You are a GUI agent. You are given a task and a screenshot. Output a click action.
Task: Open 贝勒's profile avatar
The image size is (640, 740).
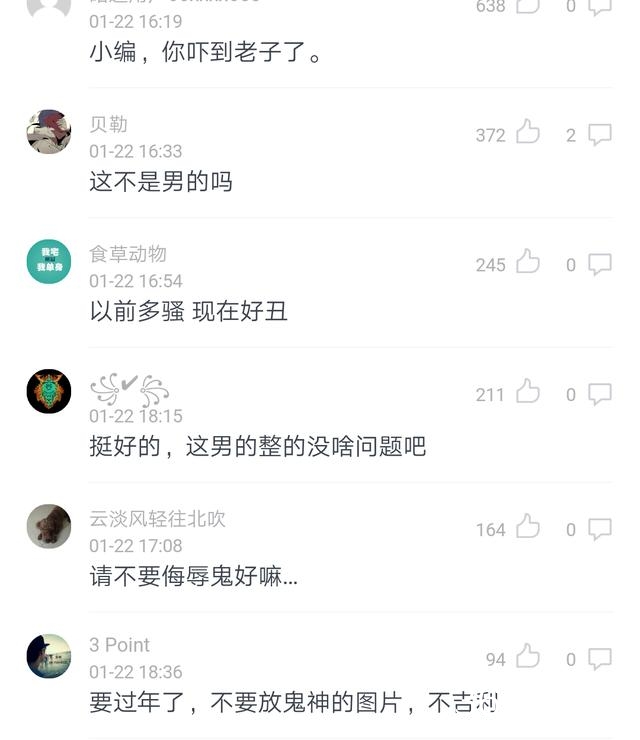click(48, 132)
